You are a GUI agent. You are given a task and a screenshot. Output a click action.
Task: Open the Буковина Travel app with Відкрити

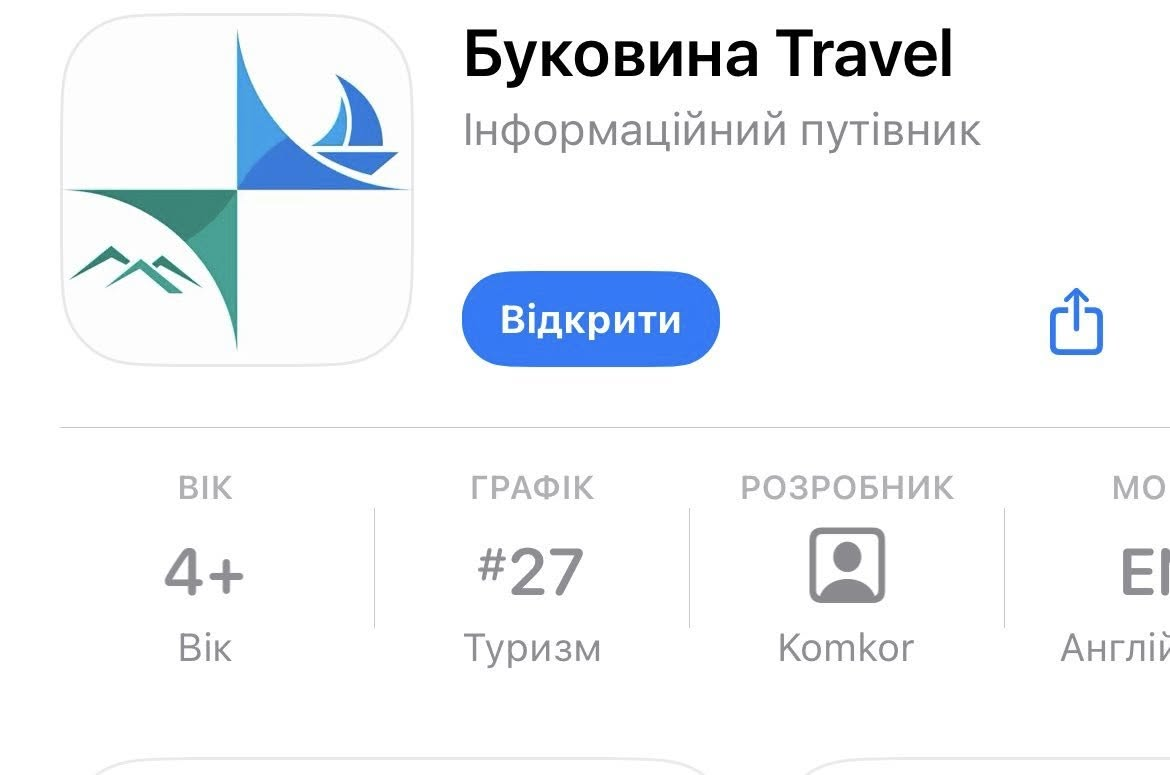coord(590,320)
